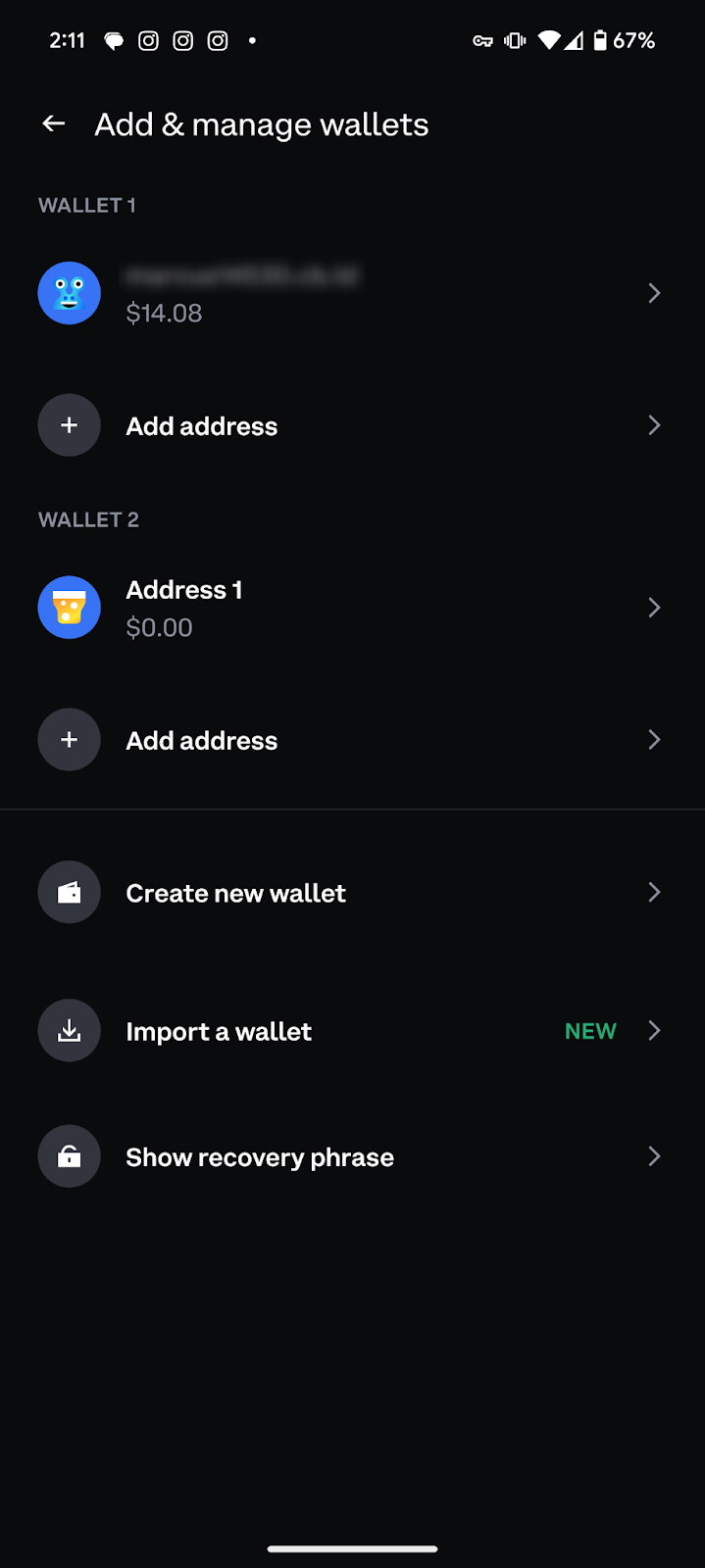Add address under Wallet 2
Screen dimensions: 705x1568
352,740
